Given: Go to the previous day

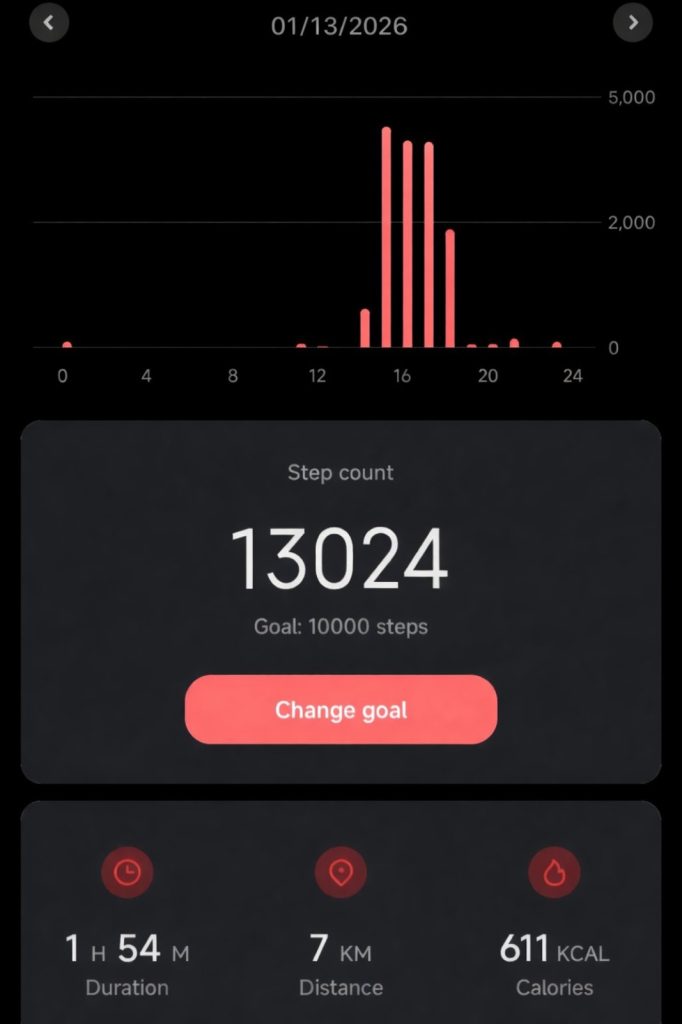Looking at the screenshot, I should pos(49,22).
